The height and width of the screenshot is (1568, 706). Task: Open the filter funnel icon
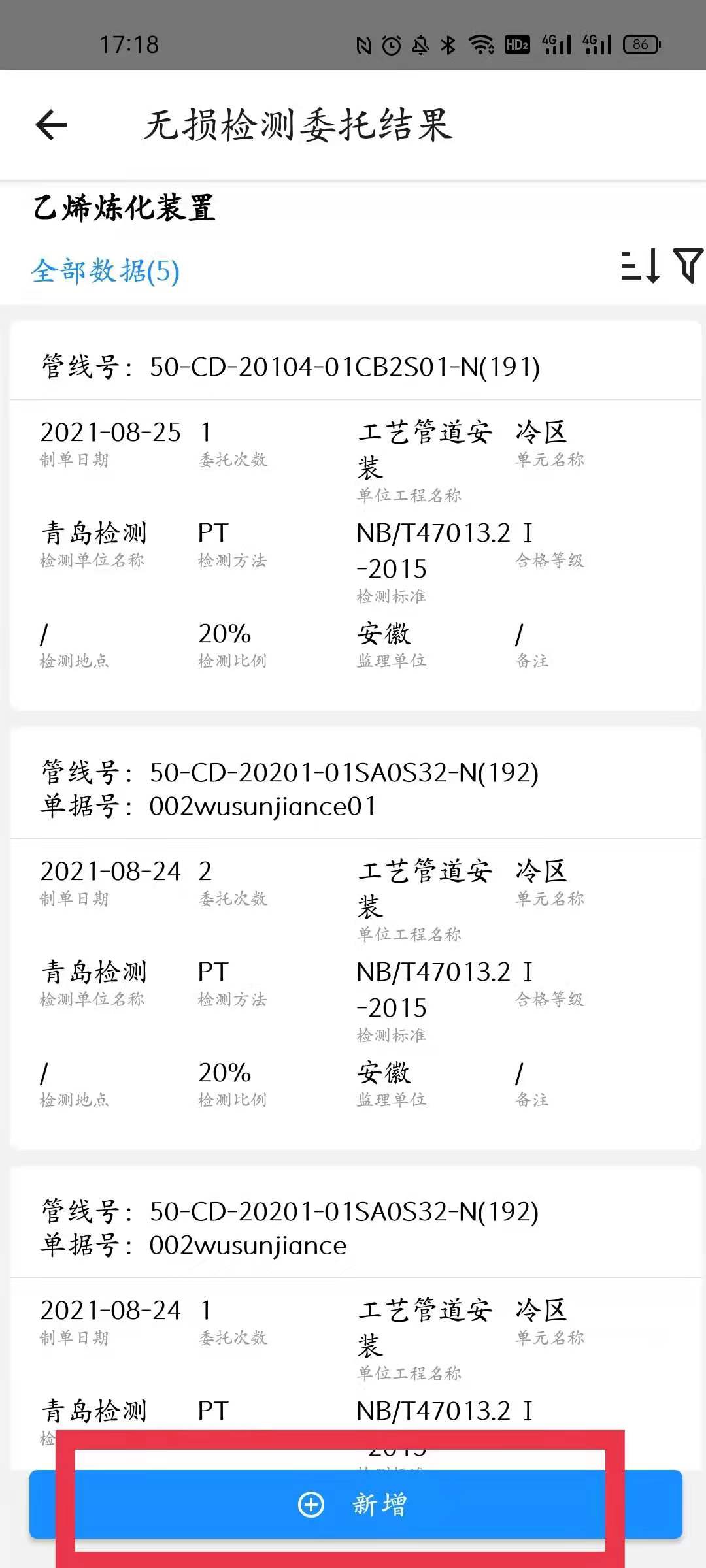[688, 265]
